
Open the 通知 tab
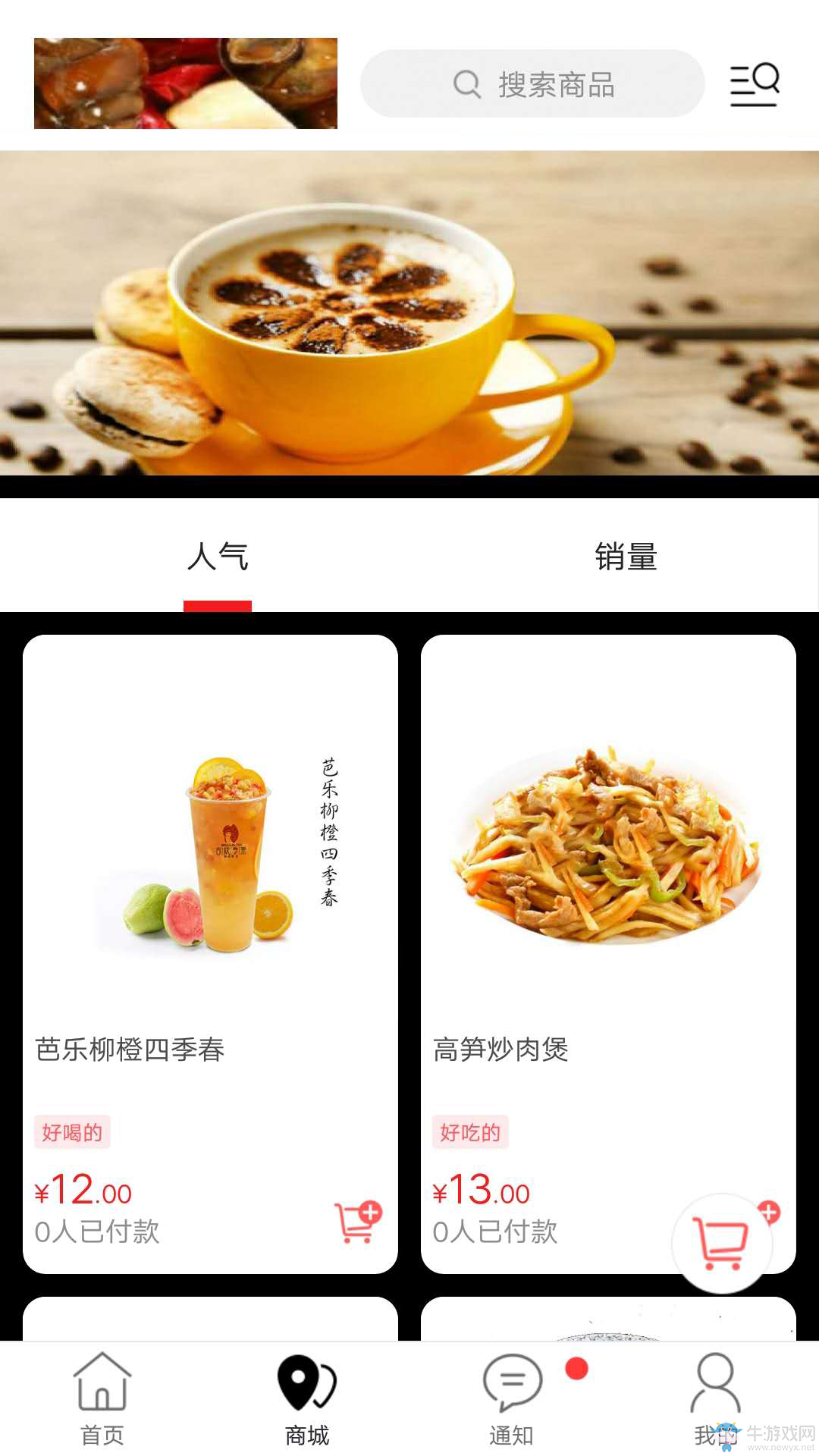[512, 1399]
